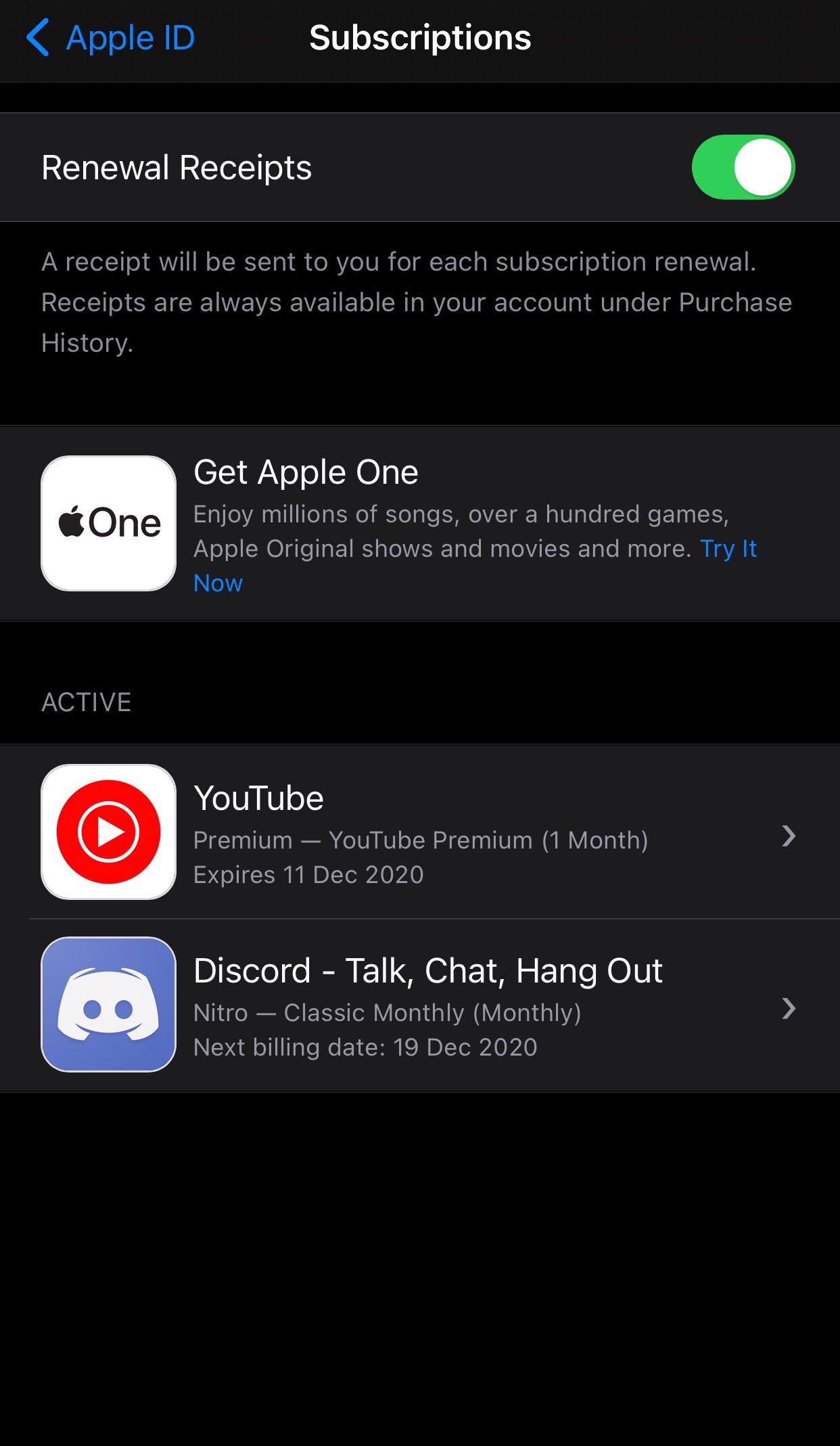Open the Discord Nitro subscription
The image size is (840, 1446).
(420, 1005)
